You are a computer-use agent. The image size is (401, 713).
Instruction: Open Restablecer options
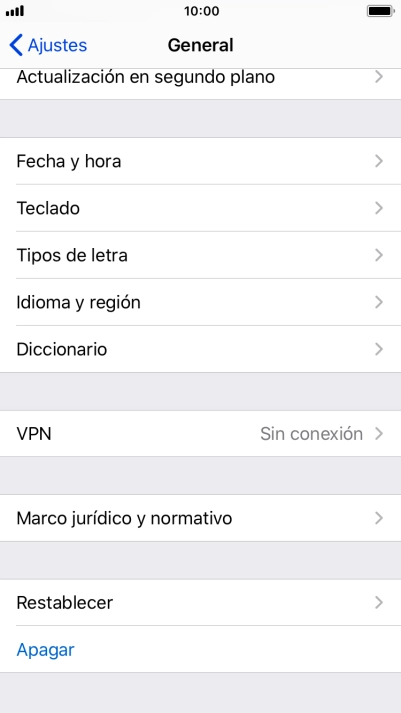pos(200,603)
